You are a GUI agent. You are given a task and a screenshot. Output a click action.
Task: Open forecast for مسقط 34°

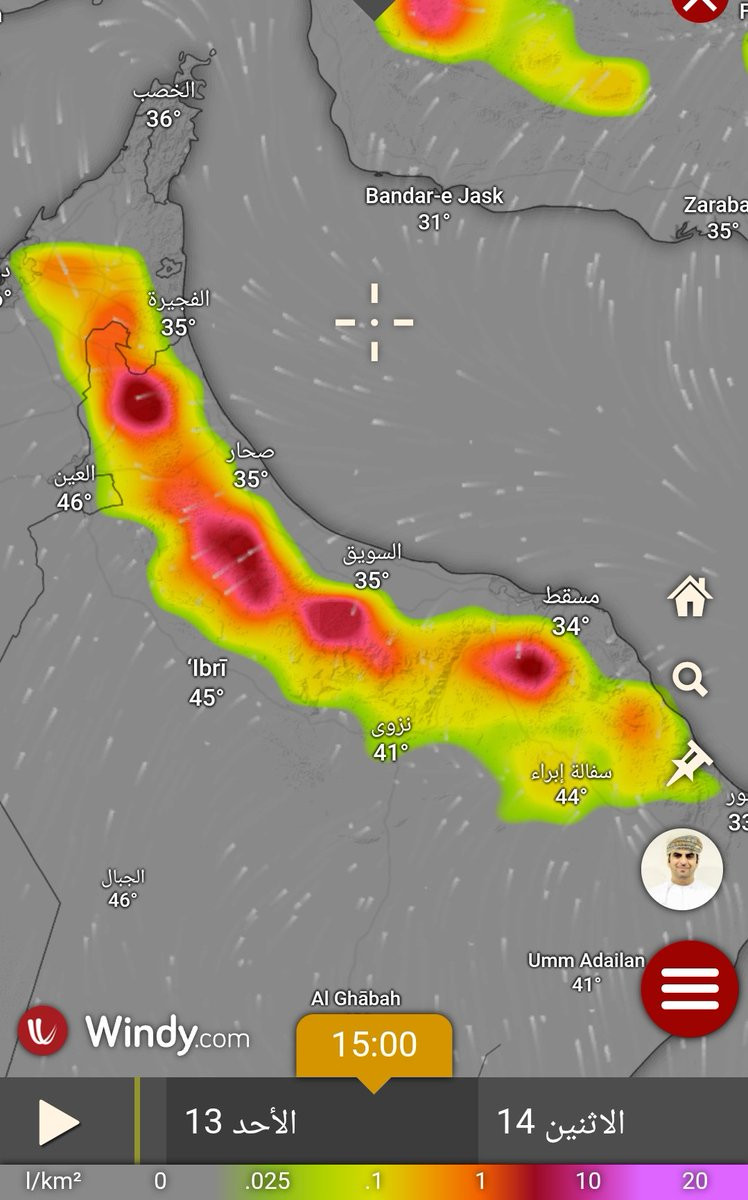(x=571, y=611)
